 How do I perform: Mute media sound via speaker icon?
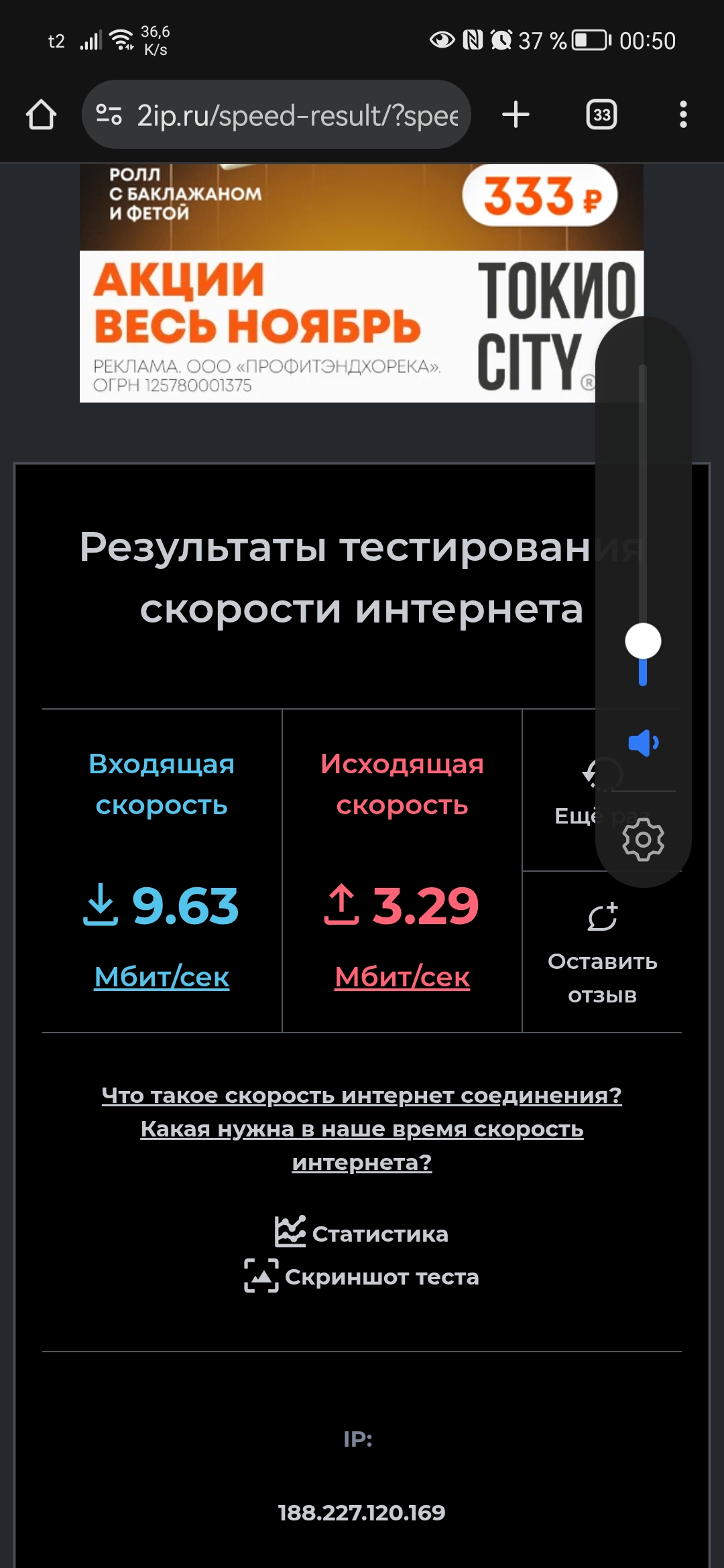(x=643, y=743)
